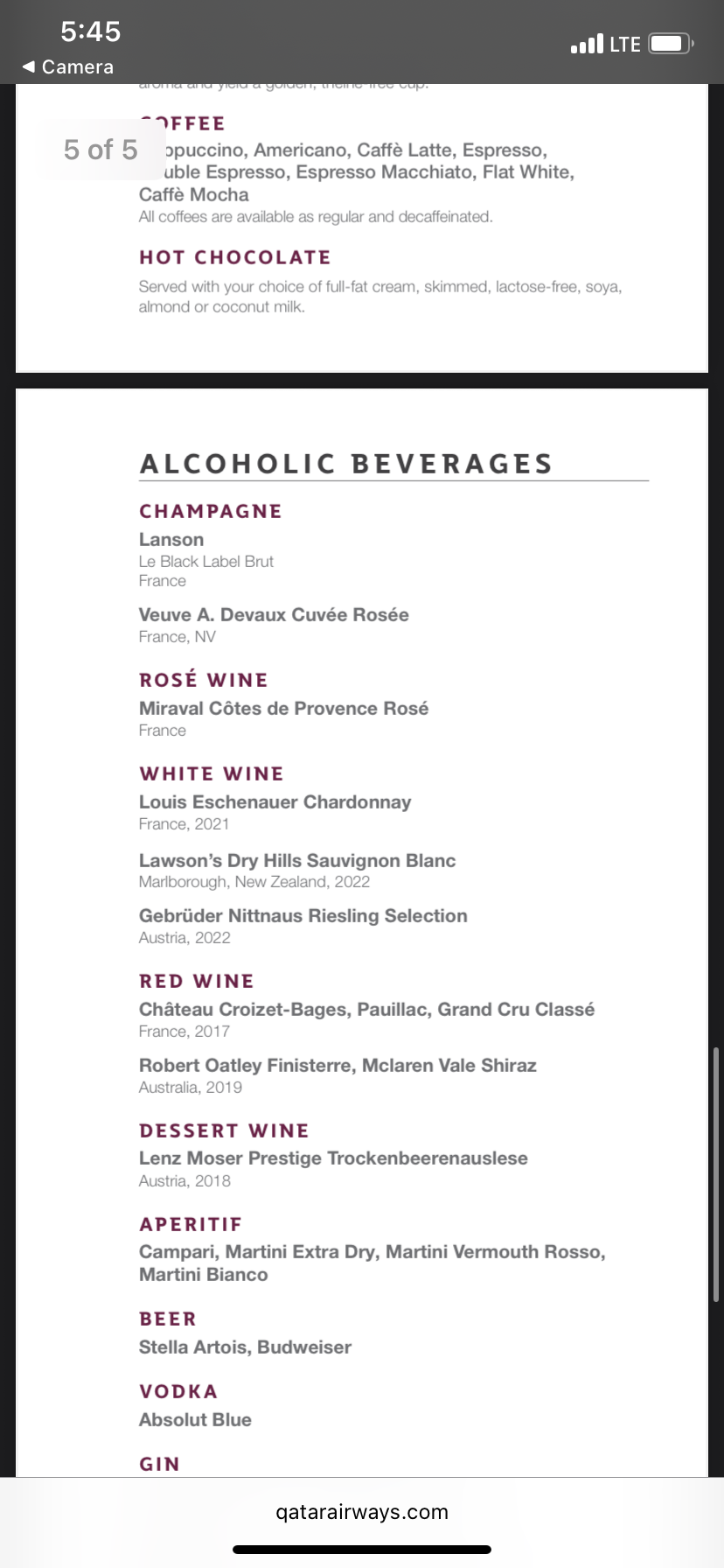This screenshot has height=1568, width=724.
Task: Tap the APERITIF section heading
Action: coord(191,1224)
